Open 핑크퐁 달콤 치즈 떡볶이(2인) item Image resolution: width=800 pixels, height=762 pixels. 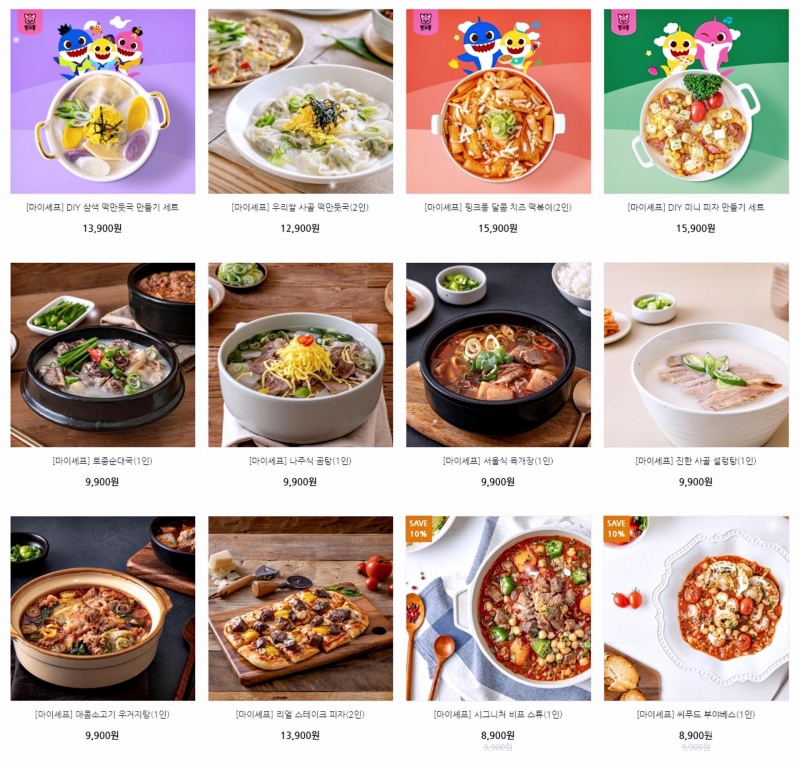point(498,101)
